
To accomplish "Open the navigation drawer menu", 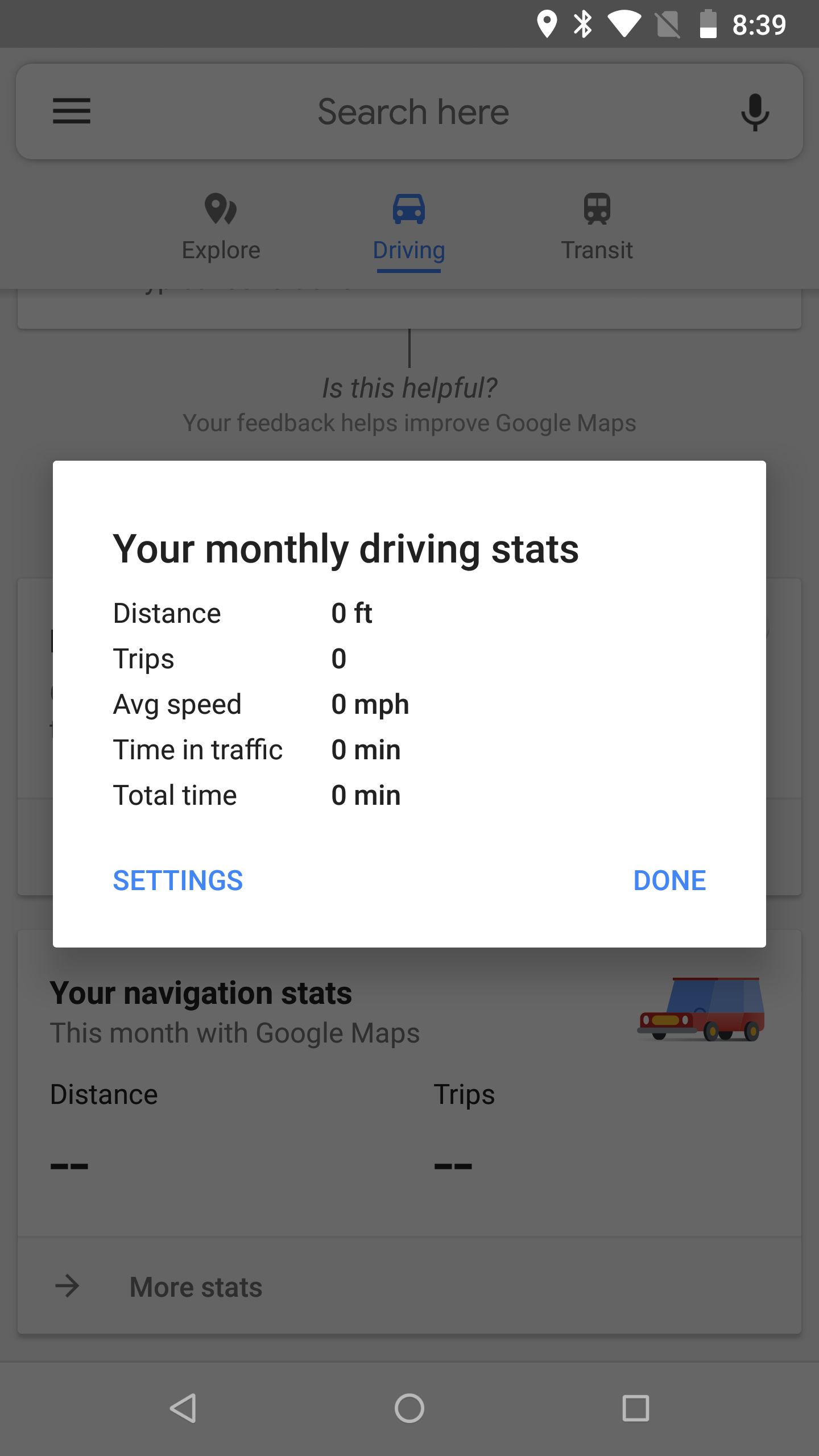I will click(72, 111).
